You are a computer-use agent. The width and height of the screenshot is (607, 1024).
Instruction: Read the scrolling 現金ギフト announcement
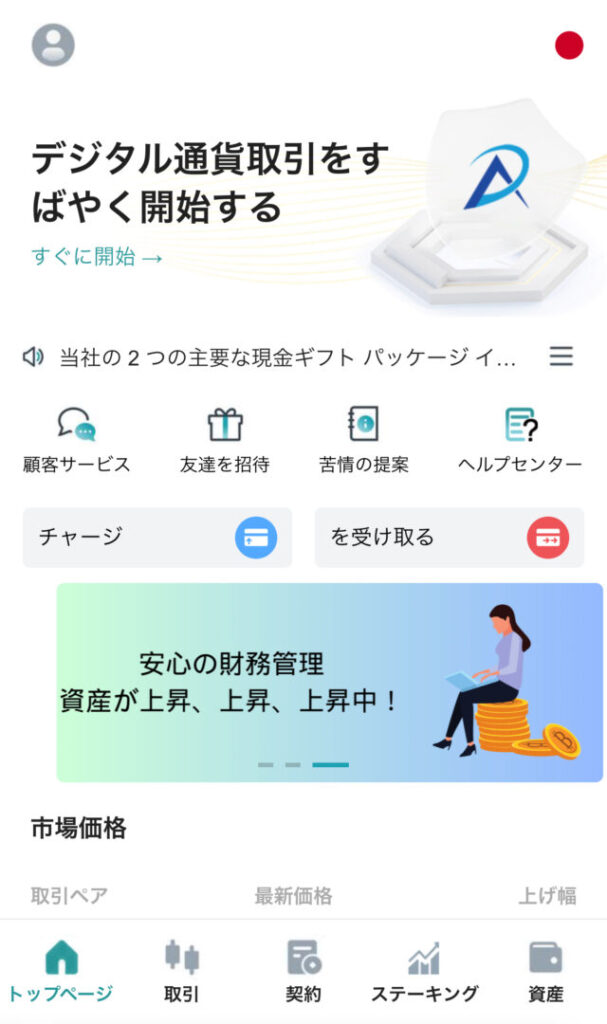(x=288, y=357)
